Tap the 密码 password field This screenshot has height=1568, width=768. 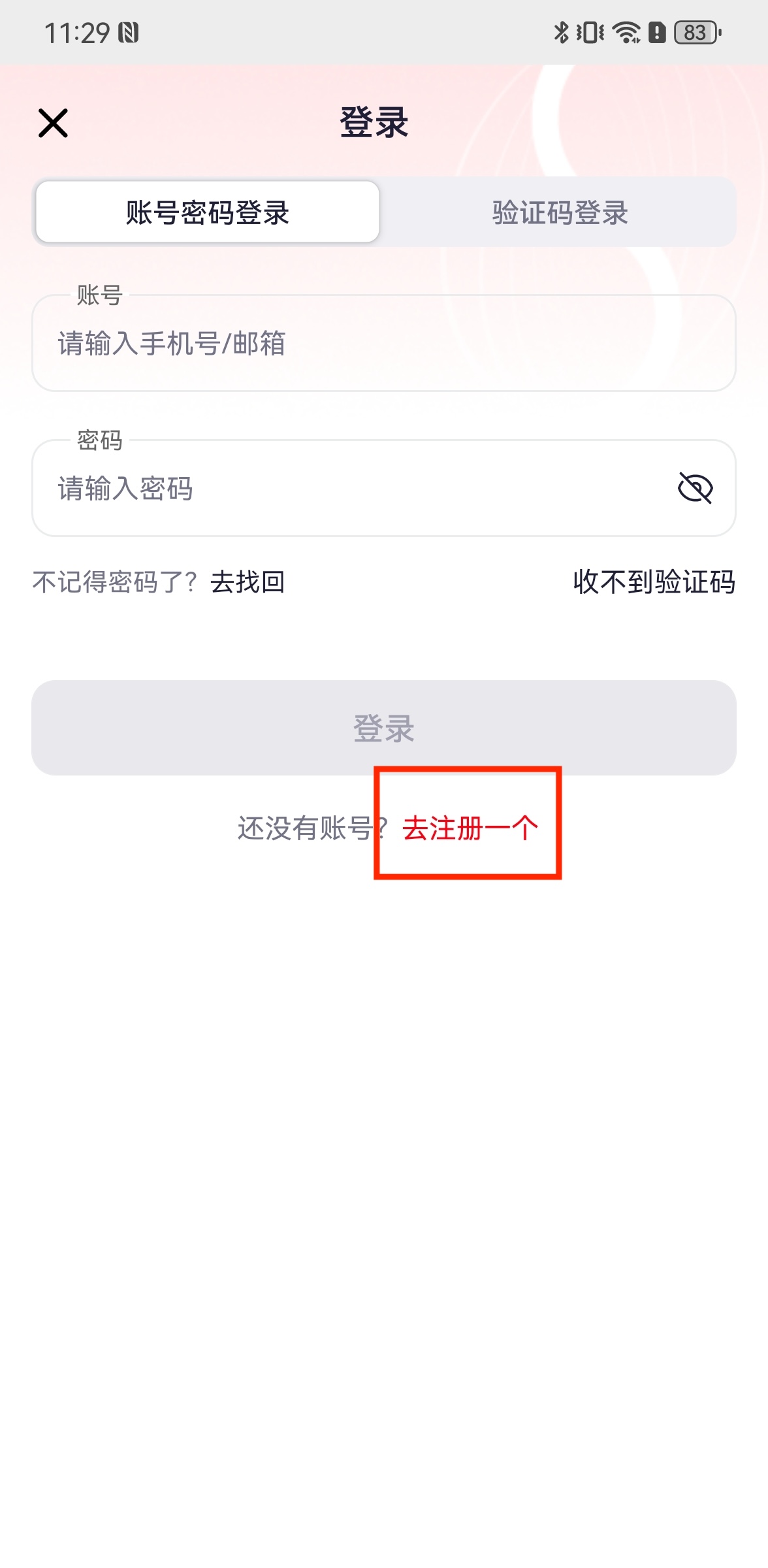click(x=353, y=489)
